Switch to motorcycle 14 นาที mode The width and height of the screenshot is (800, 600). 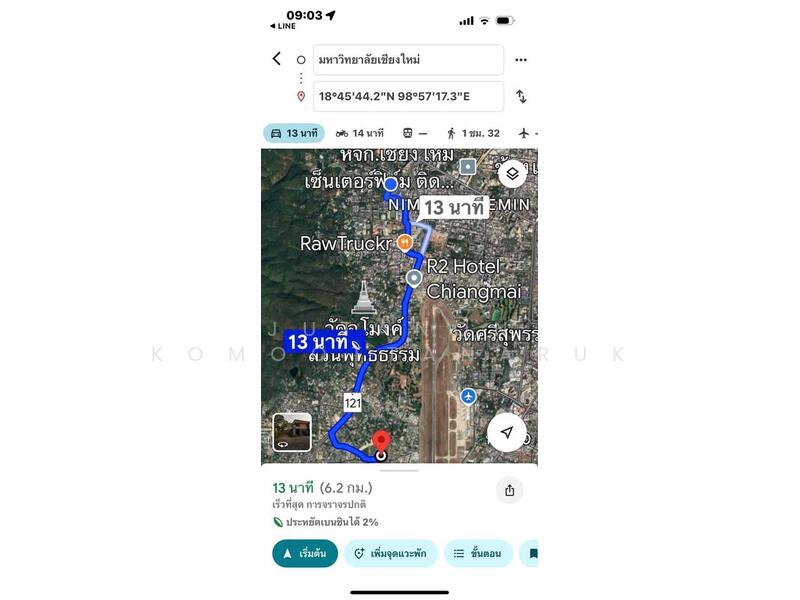pos(360,133)
